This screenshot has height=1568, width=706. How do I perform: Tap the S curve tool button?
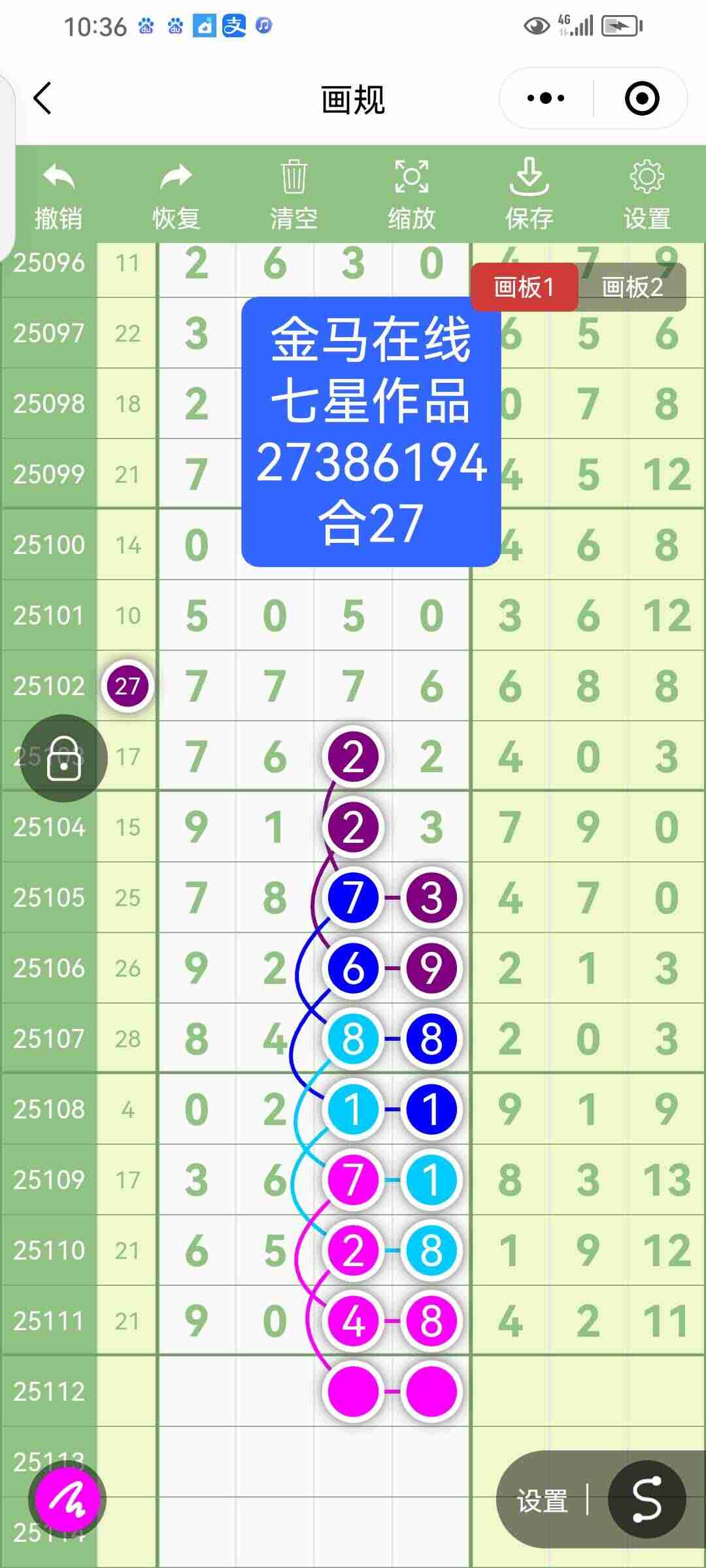tap(646, 1499)
